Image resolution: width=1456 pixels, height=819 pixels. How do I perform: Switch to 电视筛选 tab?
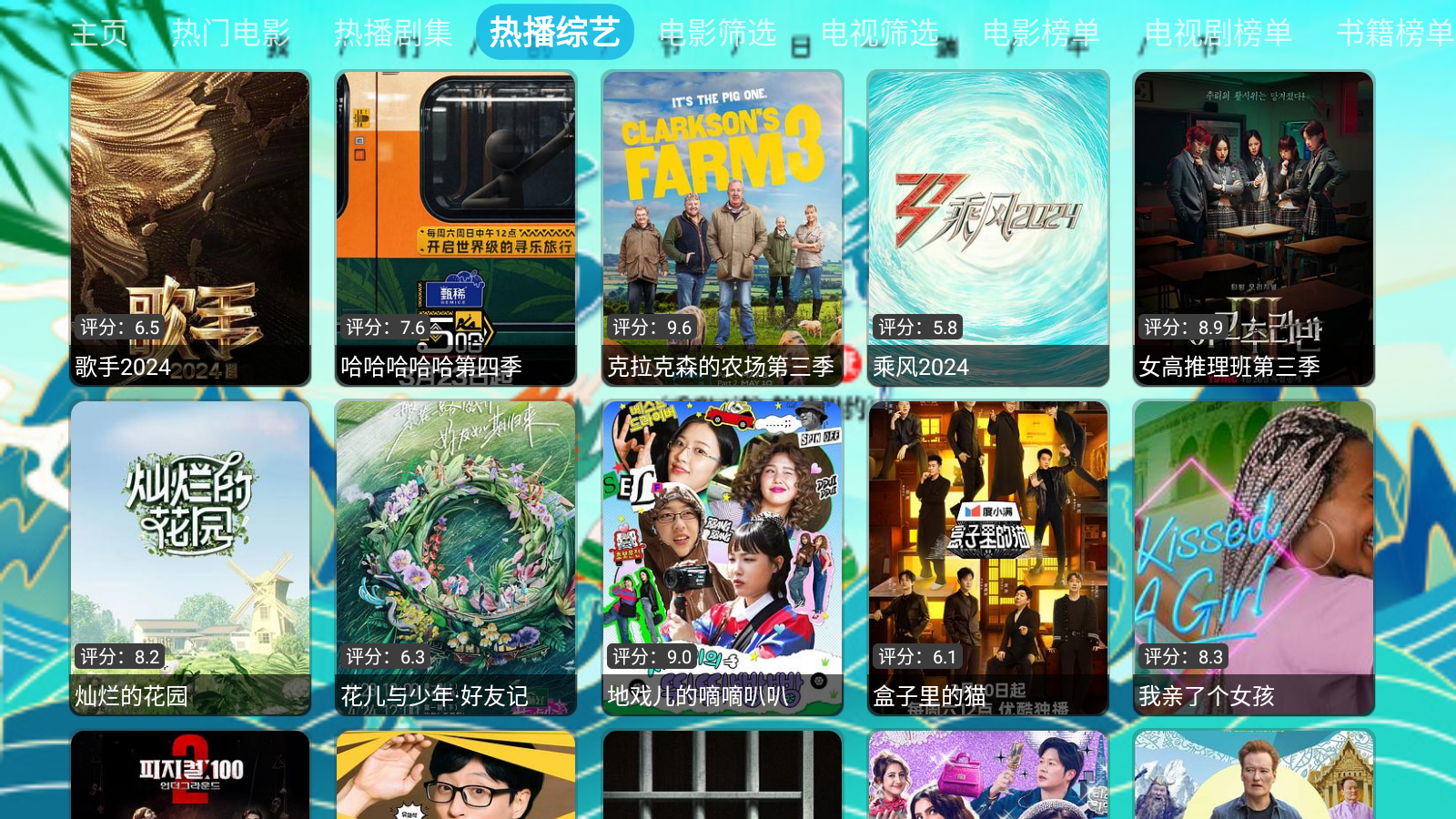click(x=879, y=34)
